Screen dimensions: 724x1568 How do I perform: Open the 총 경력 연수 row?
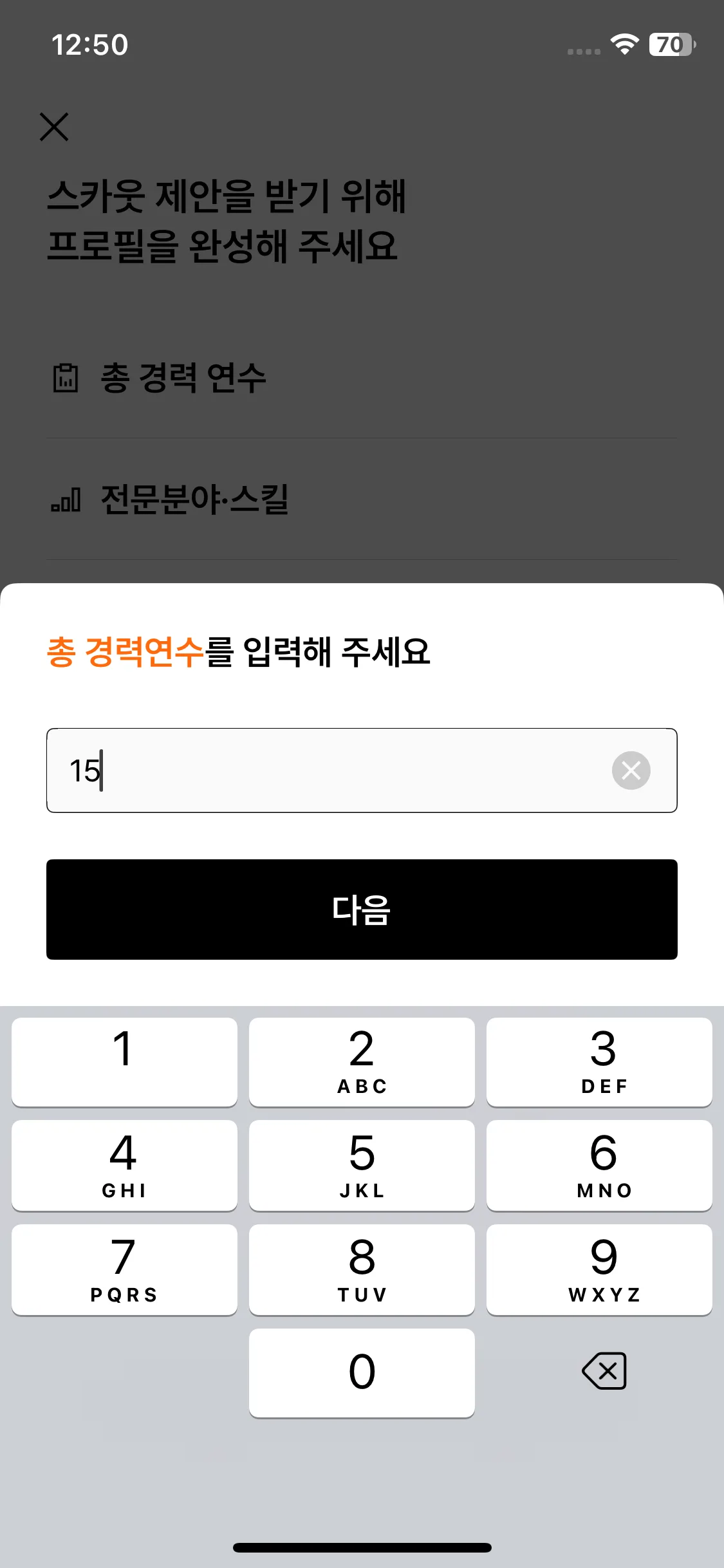(360, 378)
